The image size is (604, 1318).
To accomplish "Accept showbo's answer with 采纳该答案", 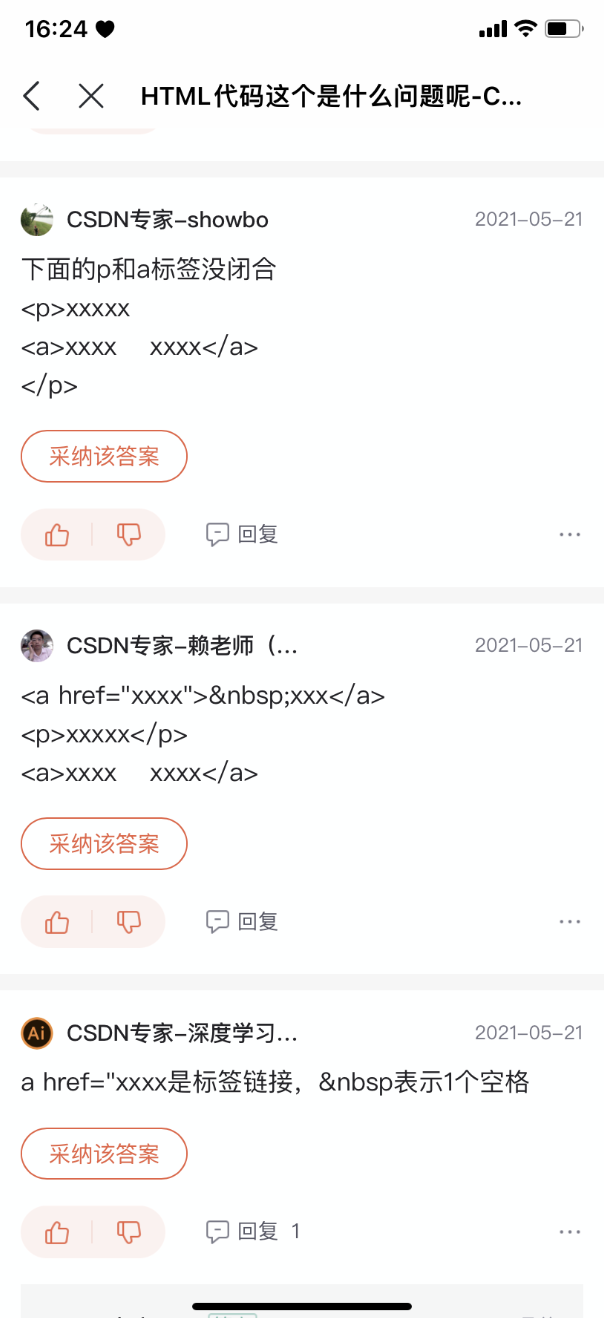I will click(x=104, y=457).
